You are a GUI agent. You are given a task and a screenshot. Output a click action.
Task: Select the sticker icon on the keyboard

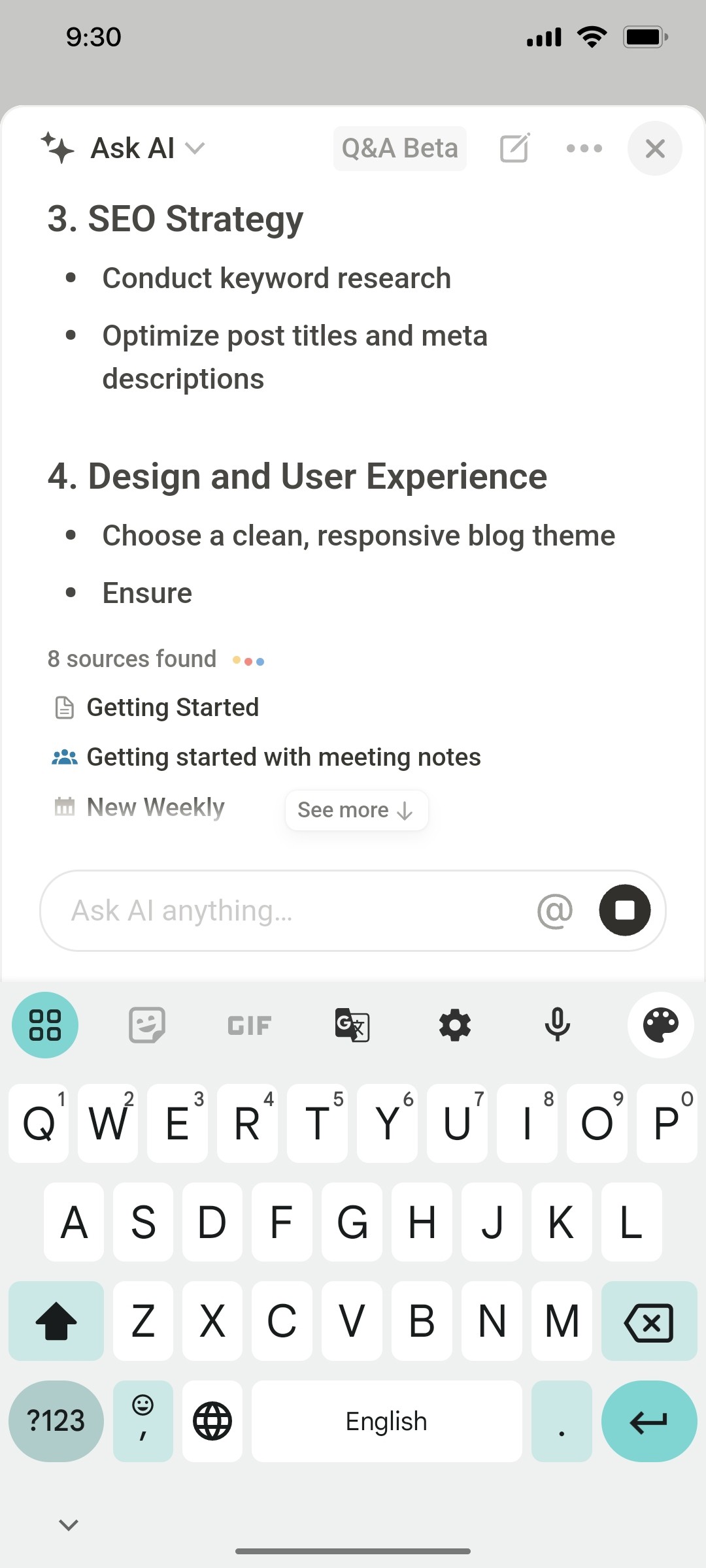[145, 1024]
